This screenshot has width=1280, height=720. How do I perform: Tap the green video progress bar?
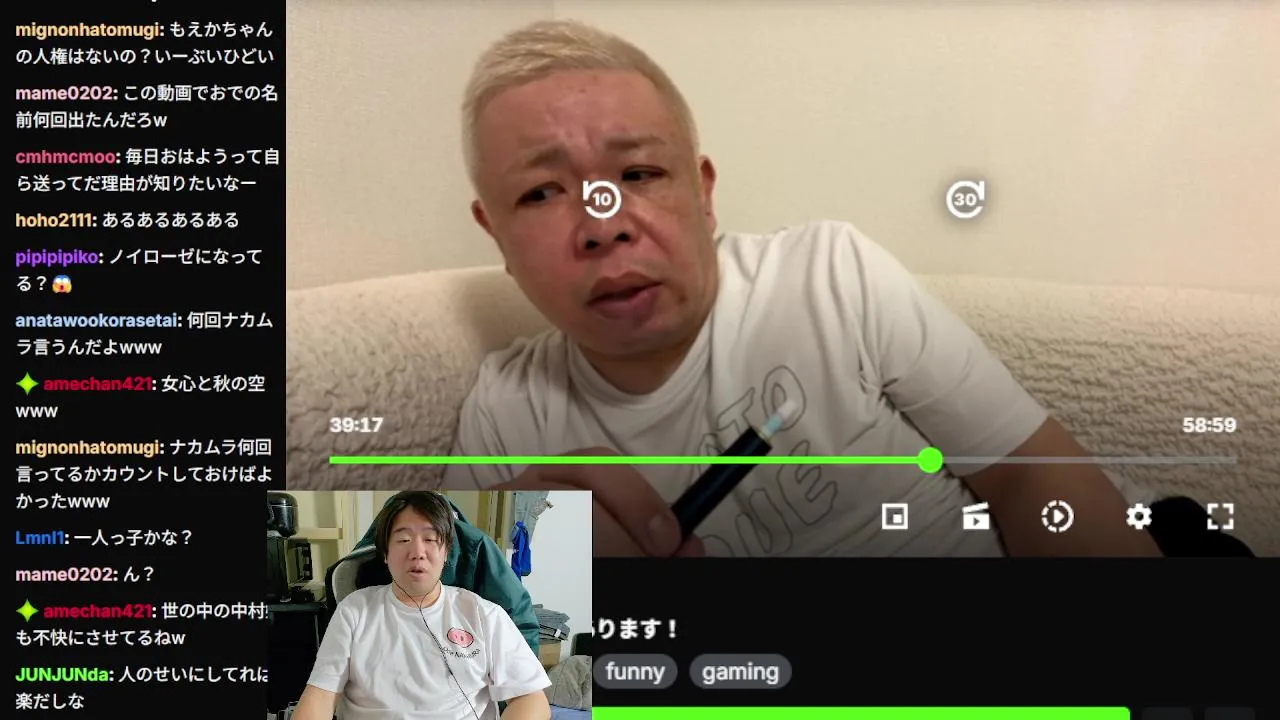click(x=630, y=460)
